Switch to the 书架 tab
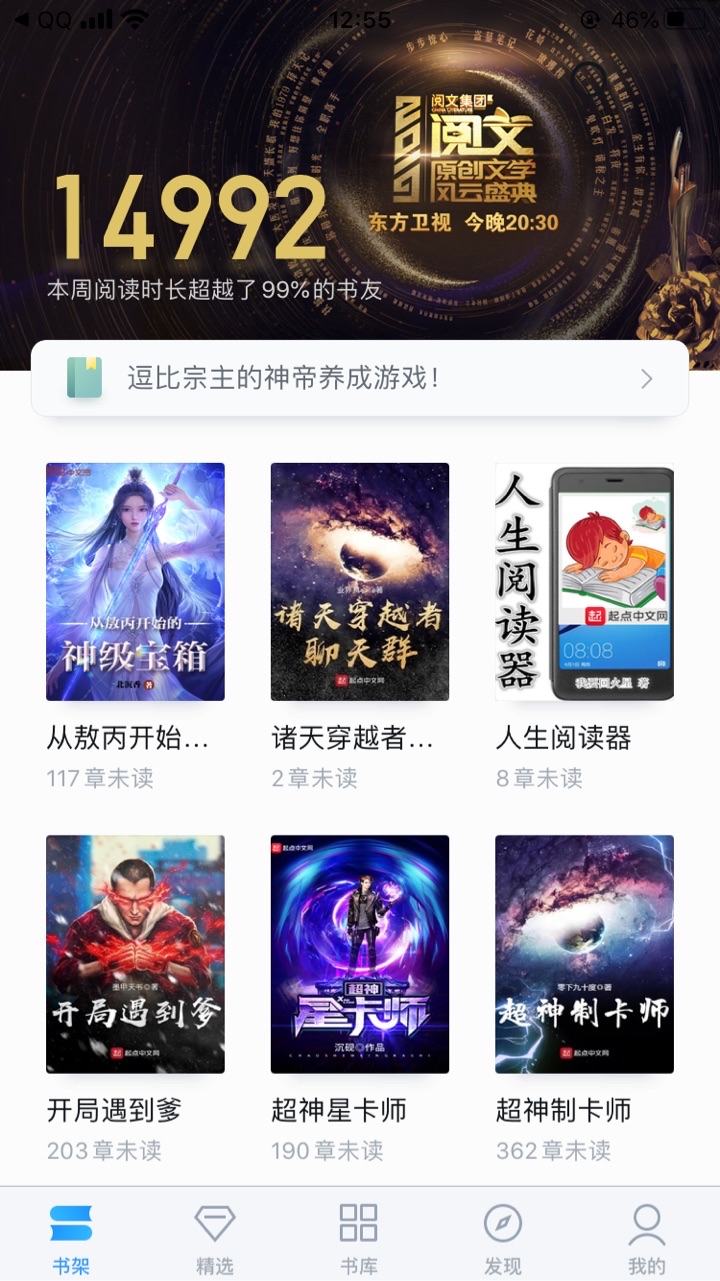The width and height of the screenshot is (720, 1281). [71, 1238]
